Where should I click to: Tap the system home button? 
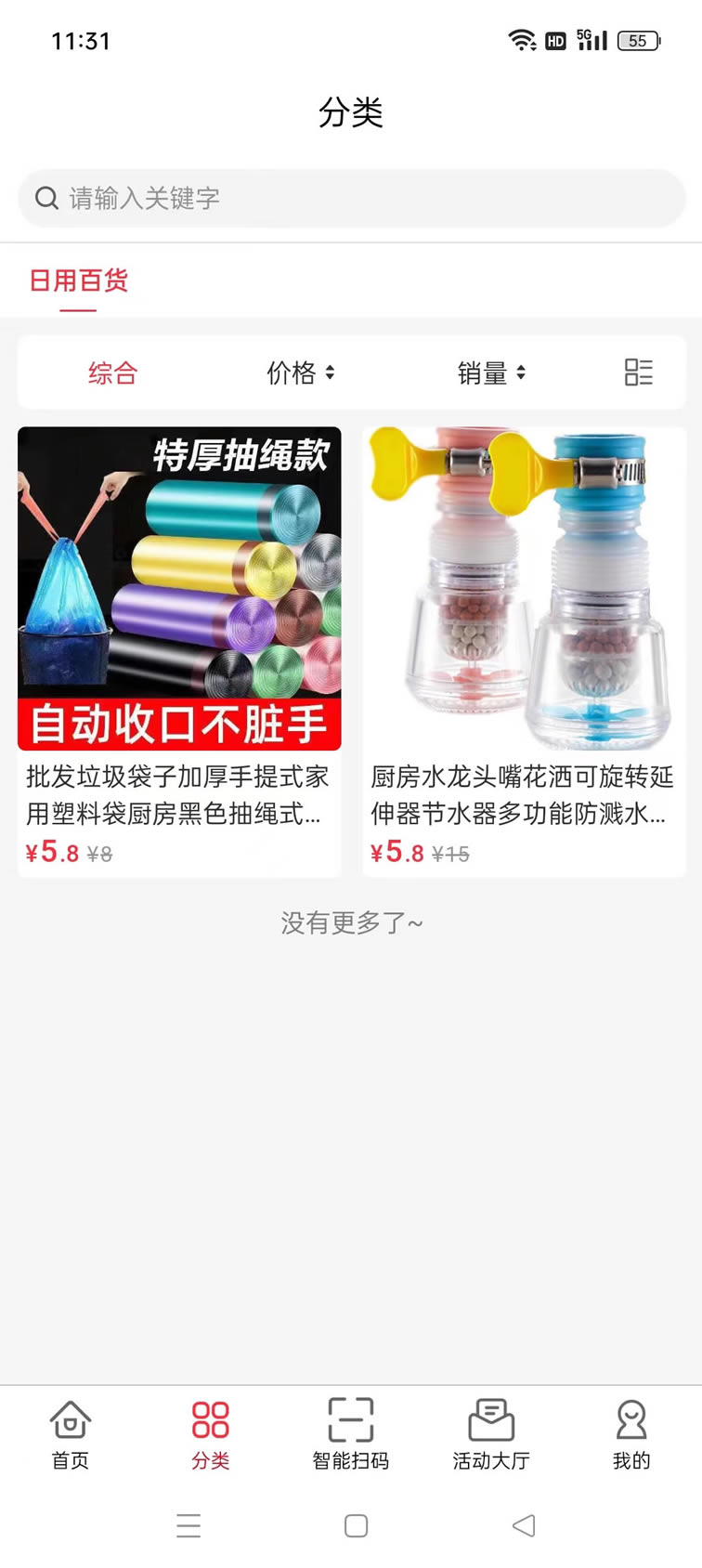356,1525
